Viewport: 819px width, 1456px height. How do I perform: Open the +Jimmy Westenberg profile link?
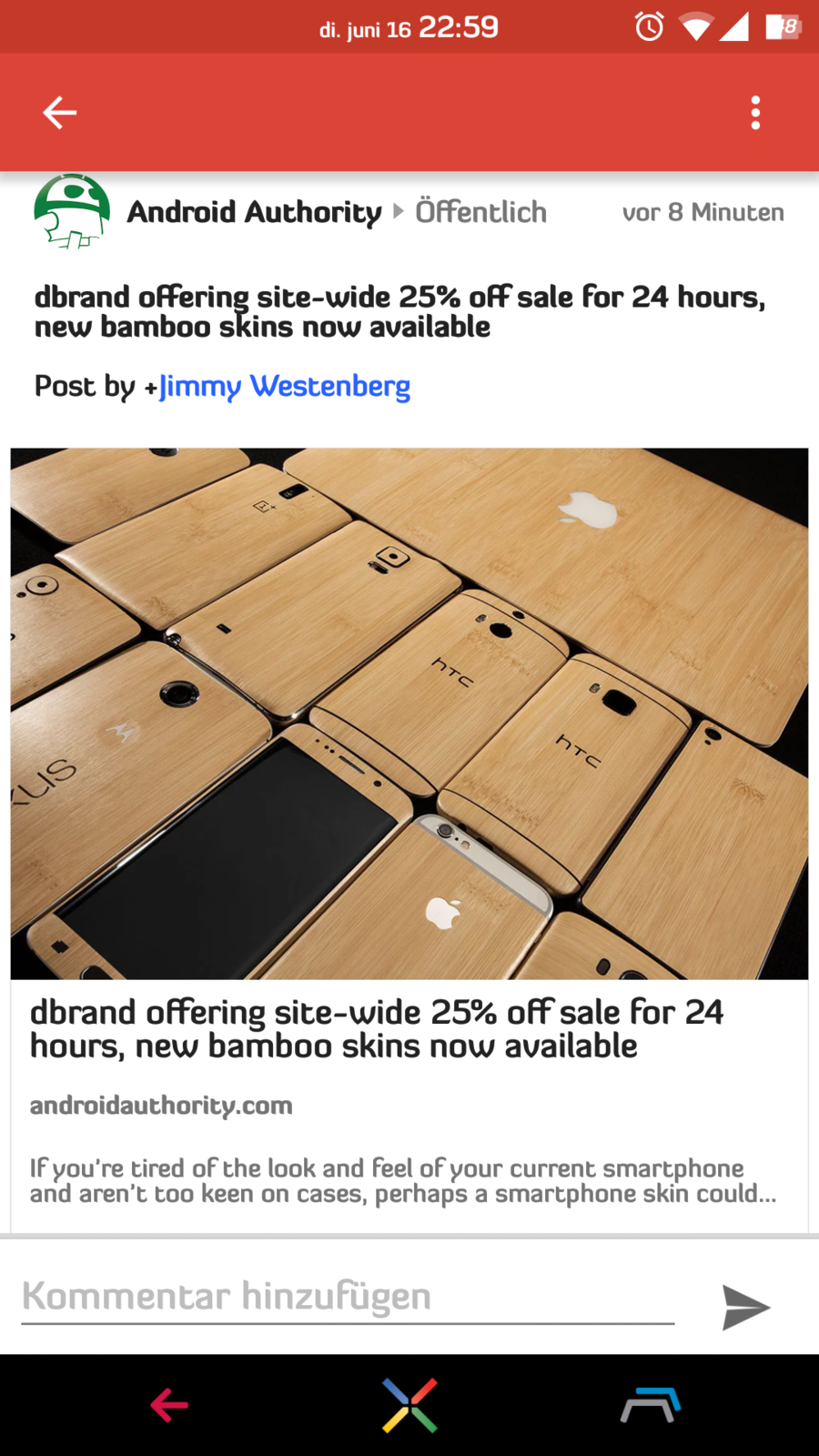(285, 387)
